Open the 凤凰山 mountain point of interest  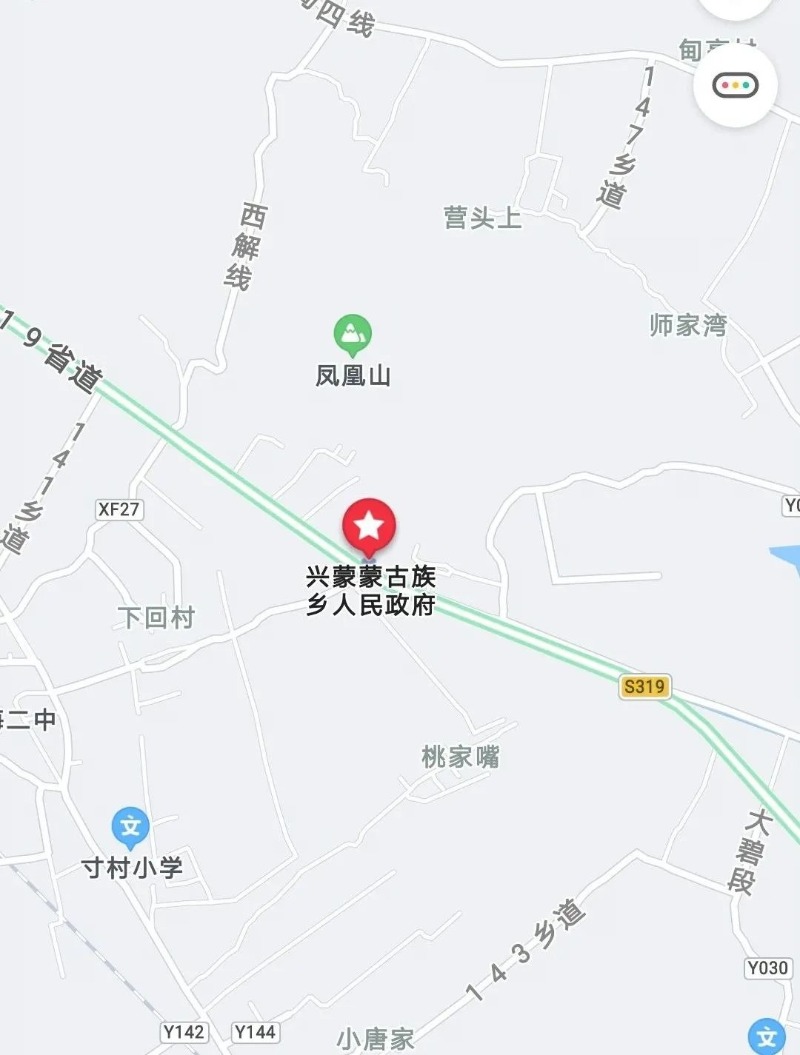[x=352, y=336]
